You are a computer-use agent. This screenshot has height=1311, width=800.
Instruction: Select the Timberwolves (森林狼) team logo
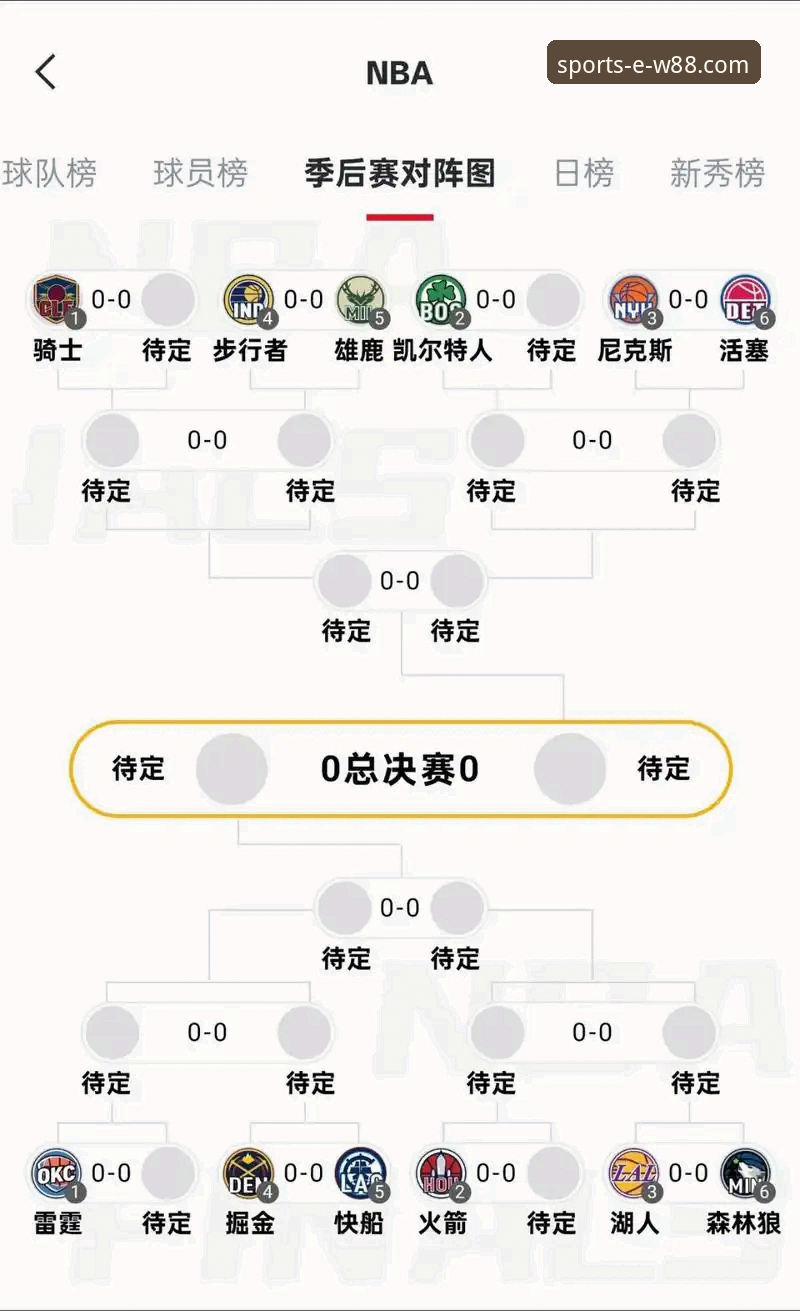click(x=742, y=1172)
